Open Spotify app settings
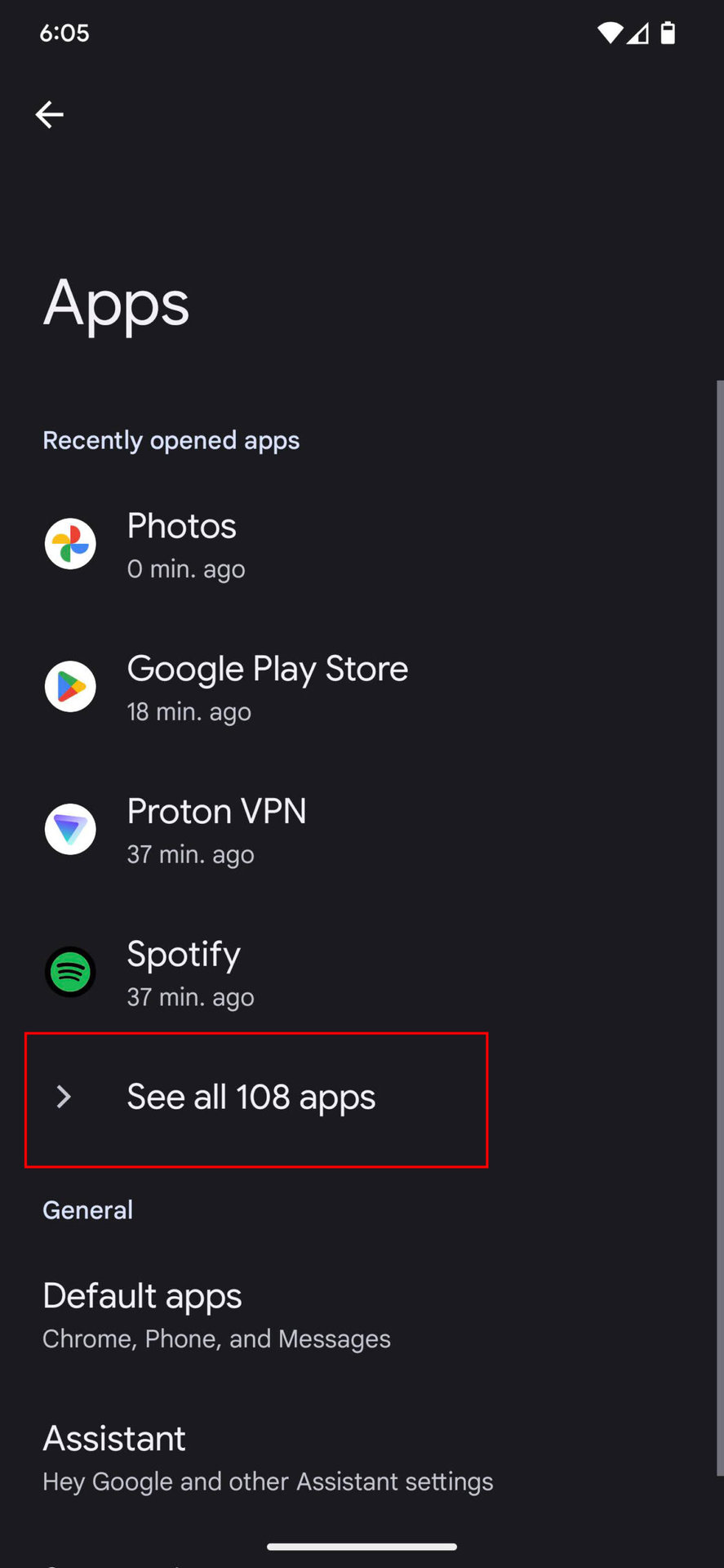Viewport: 724px width, 1568px height. pos(184,973)
